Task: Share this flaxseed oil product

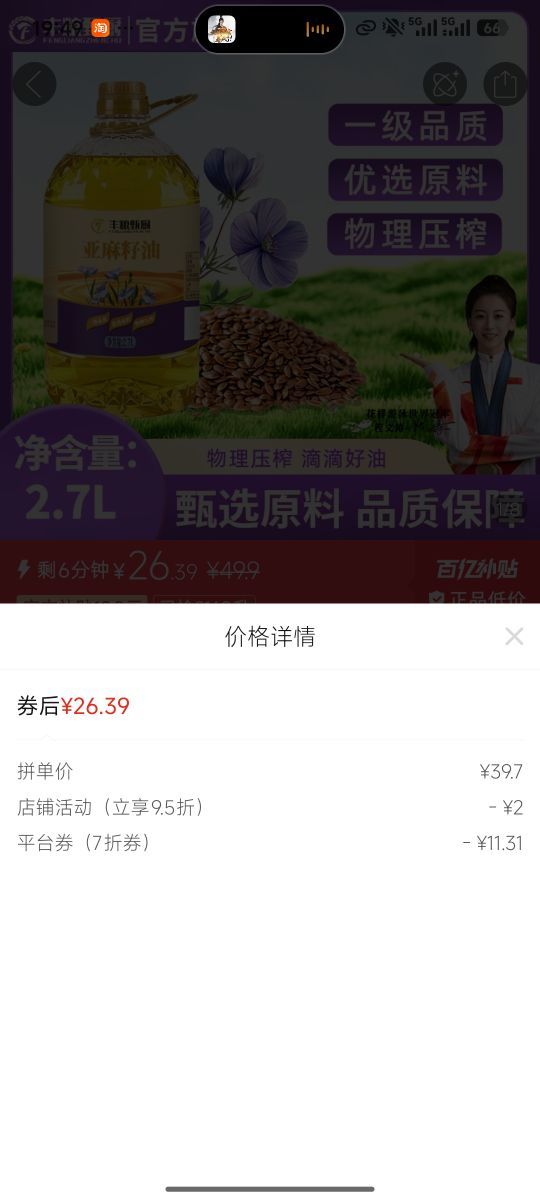Action: (506, 84)
